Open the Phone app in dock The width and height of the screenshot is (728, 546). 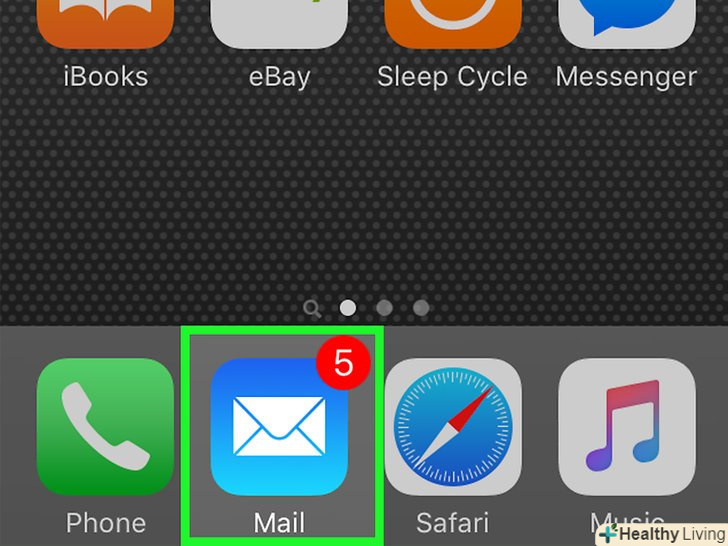pos(105,427)
